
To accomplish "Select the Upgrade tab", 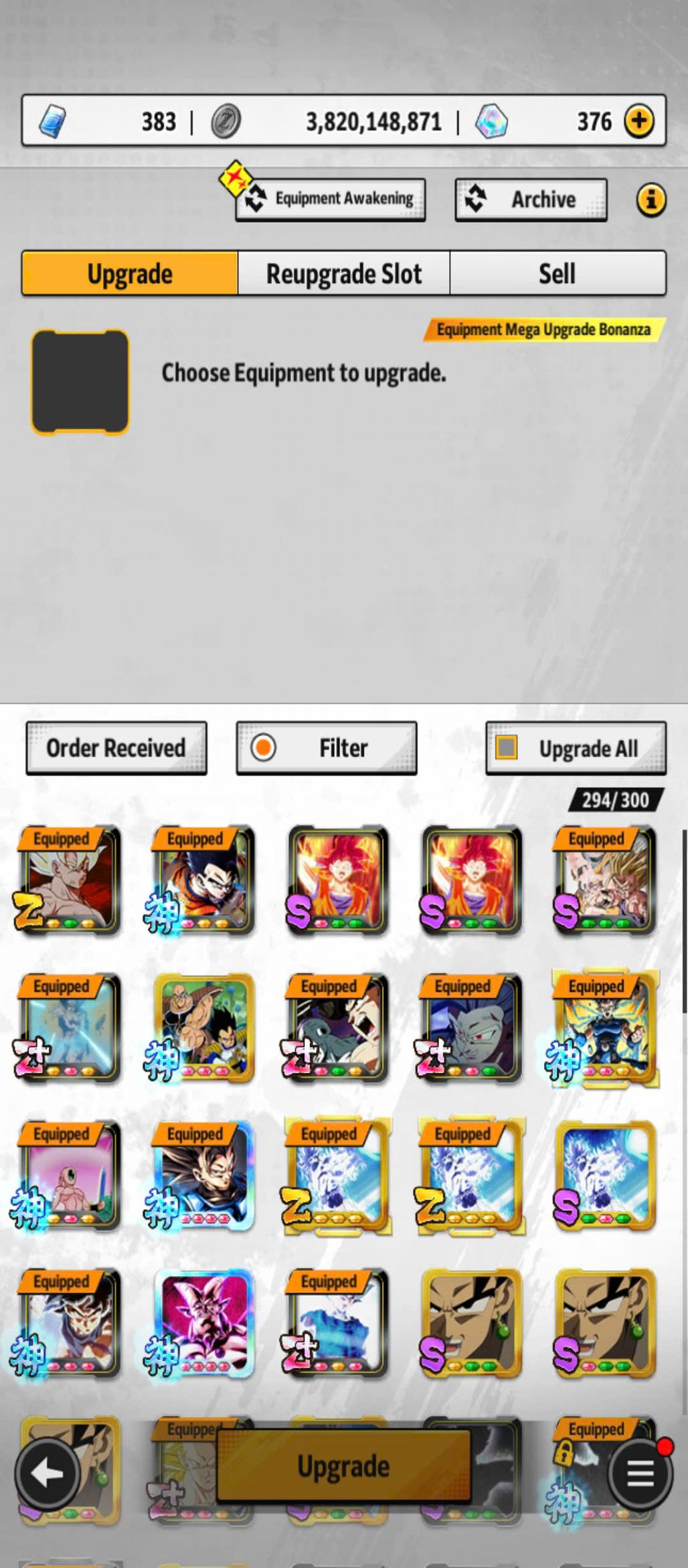I will click(130, 273).
